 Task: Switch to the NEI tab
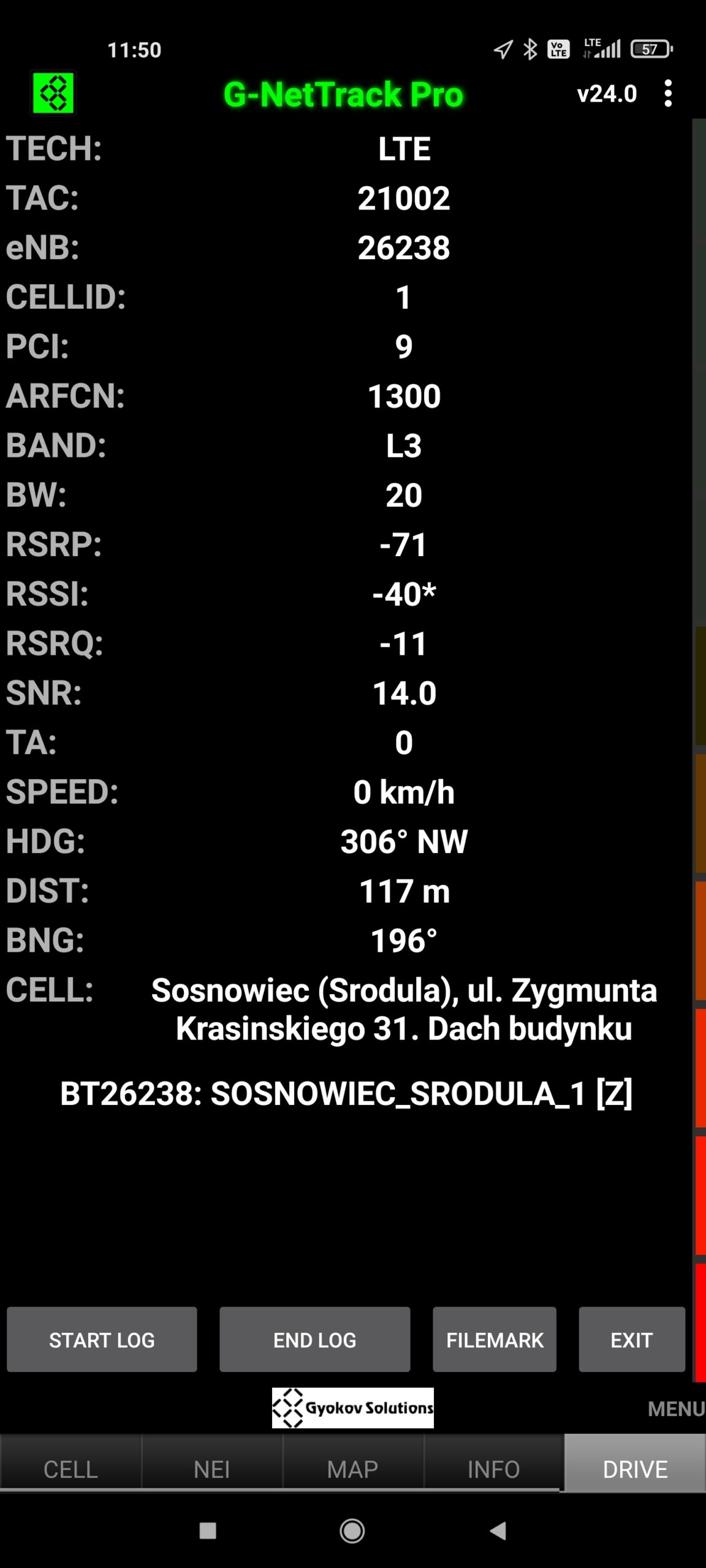point(211,1469)
